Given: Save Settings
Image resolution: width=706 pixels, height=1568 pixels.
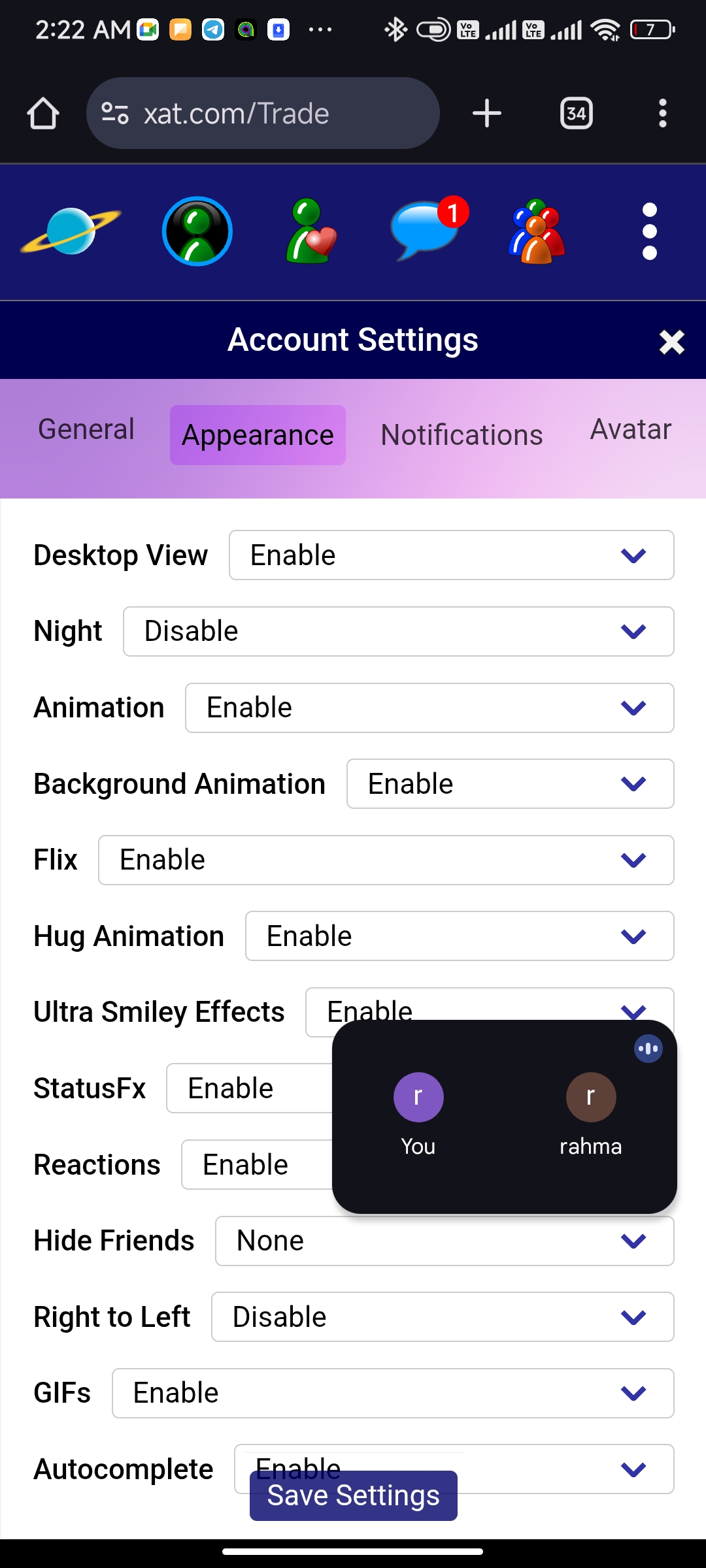Looking at the screenshot, I should pyautogui.click(x=353, y=1495).
